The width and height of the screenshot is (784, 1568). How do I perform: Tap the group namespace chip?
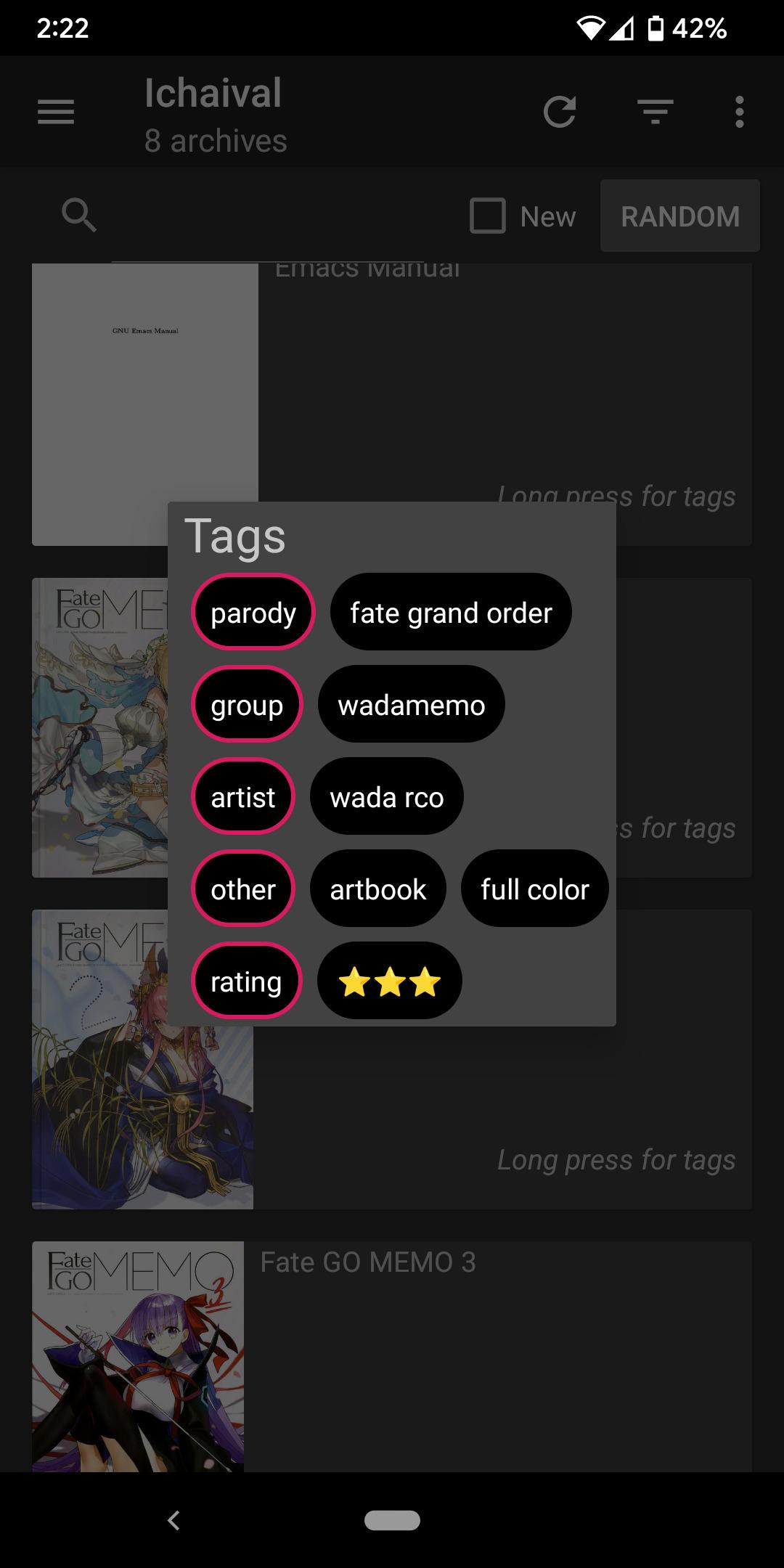pyautogui.click(x=247, y=704)
